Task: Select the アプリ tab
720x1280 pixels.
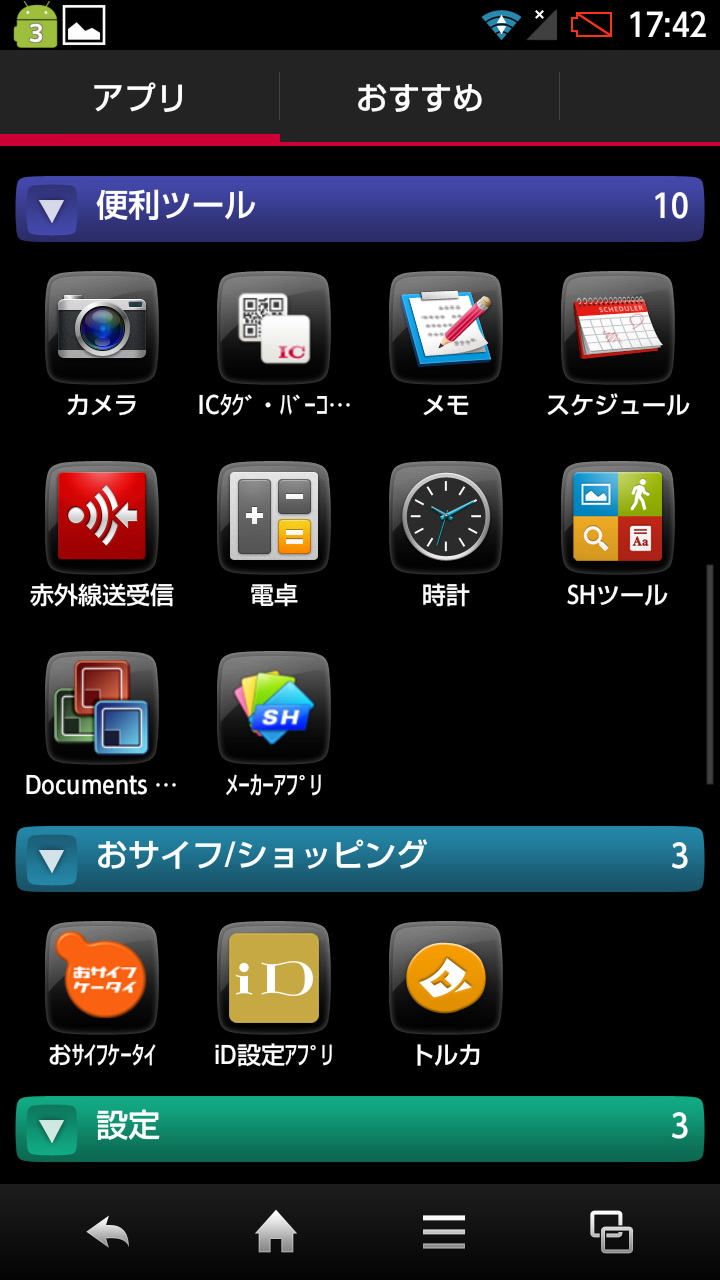Action: coord(140,98)
